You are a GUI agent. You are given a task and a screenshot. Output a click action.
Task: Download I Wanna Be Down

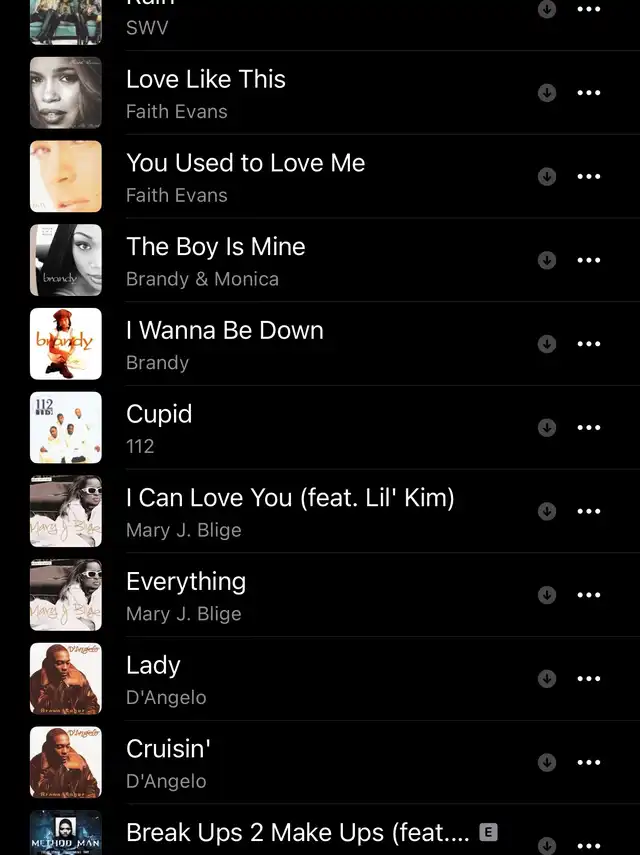[547, 344]
